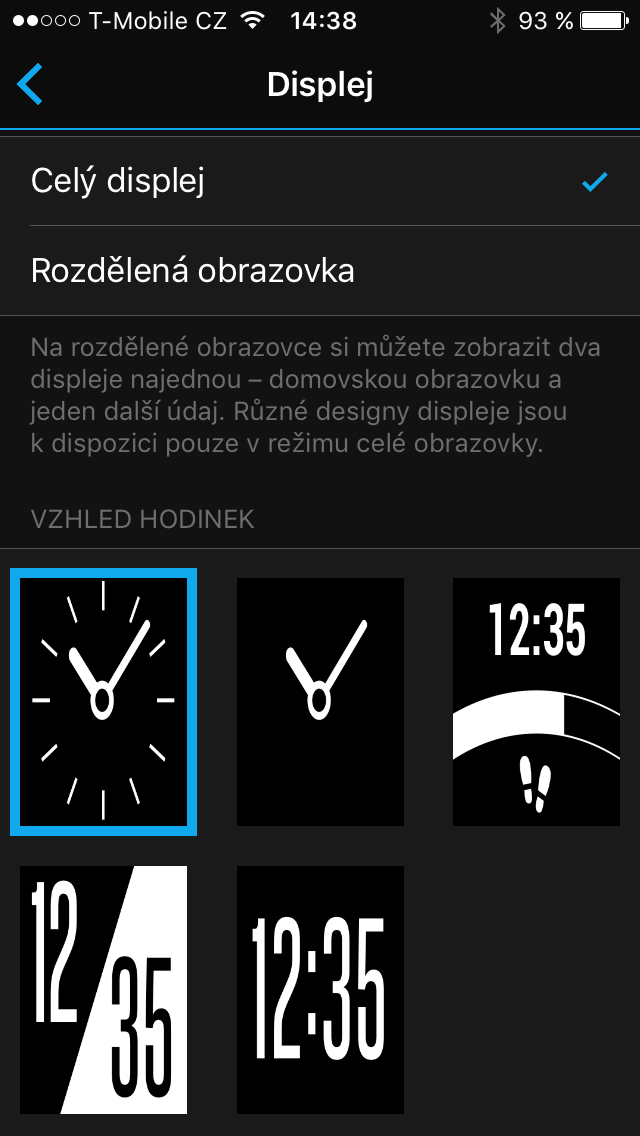This screenshot has width=640, height=1136.
Task: Go back from Displej screen
Action: pyautogui.click(x=30, y=85)
